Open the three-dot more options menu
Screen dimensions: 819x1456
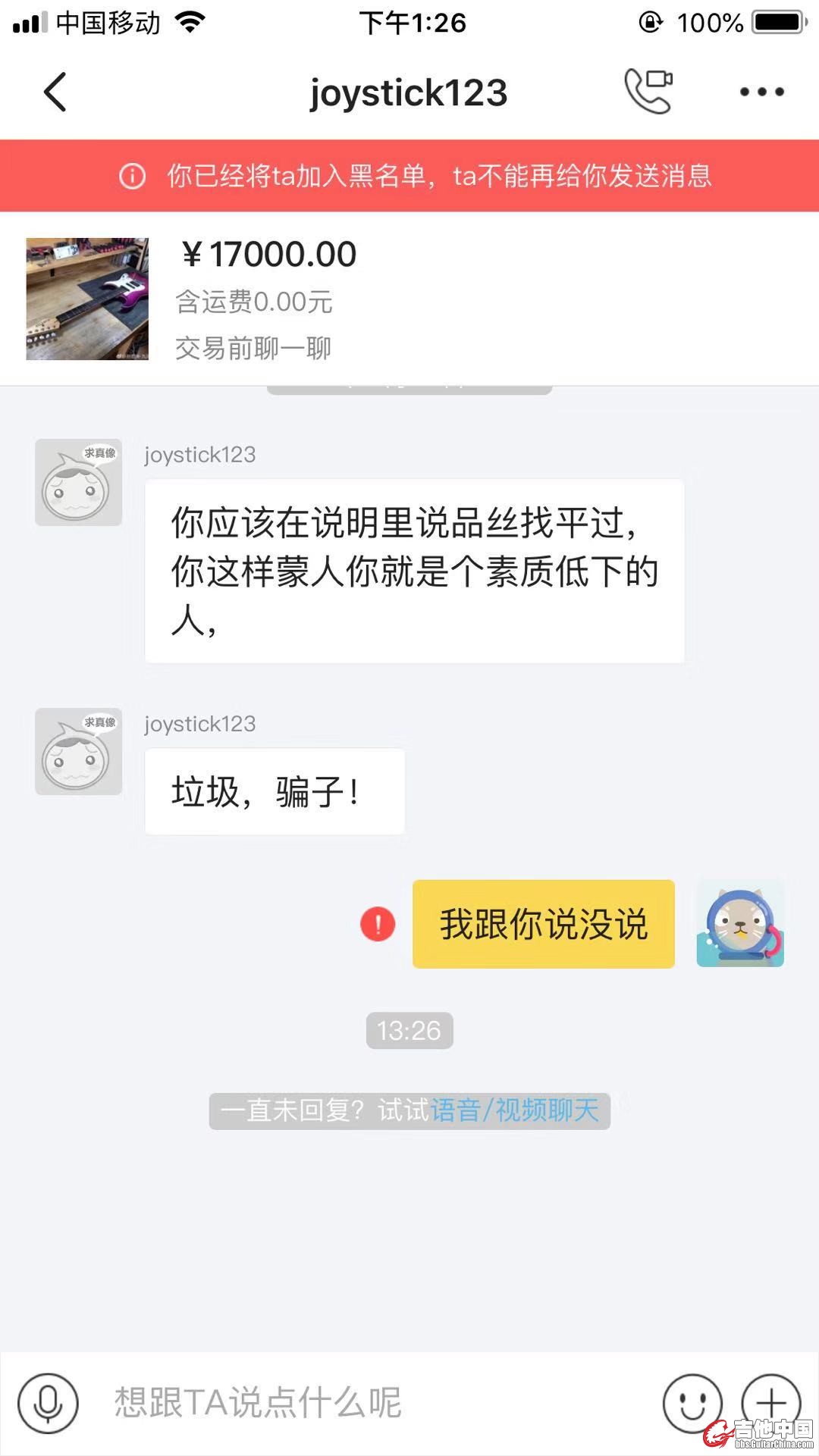coord(761,92)
